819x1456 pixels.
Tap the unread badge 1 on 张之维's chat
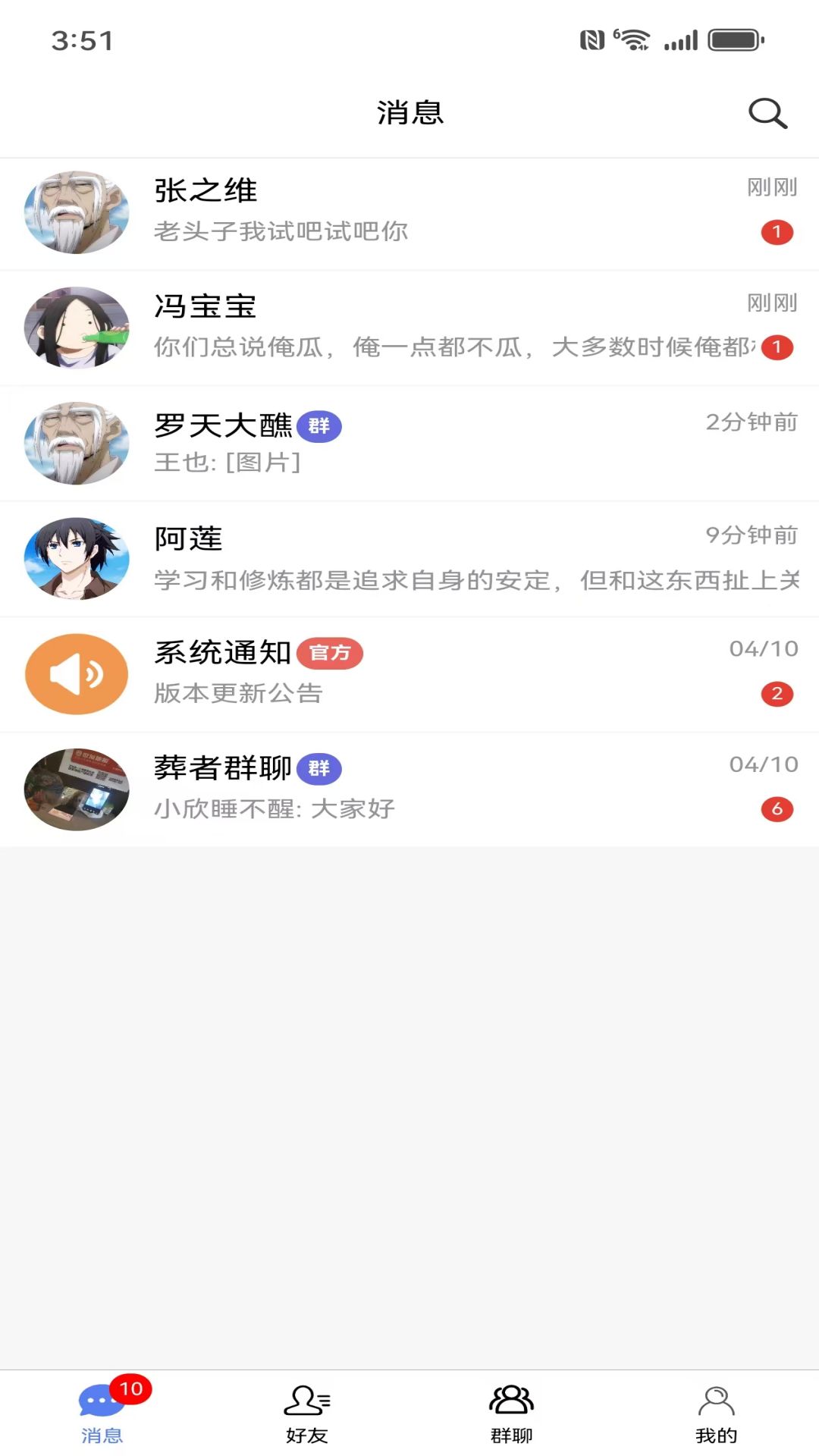tap(777, 233)
